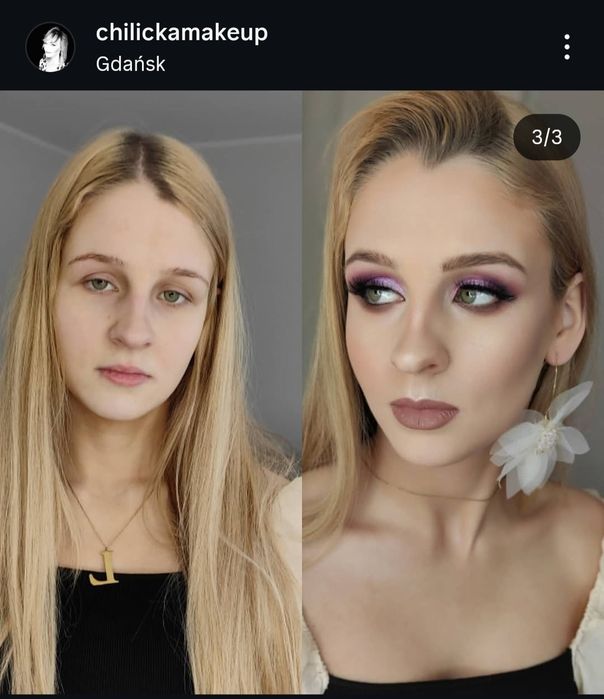
Task: Open the Gdańsk location tag
Action: pos(131,64)
